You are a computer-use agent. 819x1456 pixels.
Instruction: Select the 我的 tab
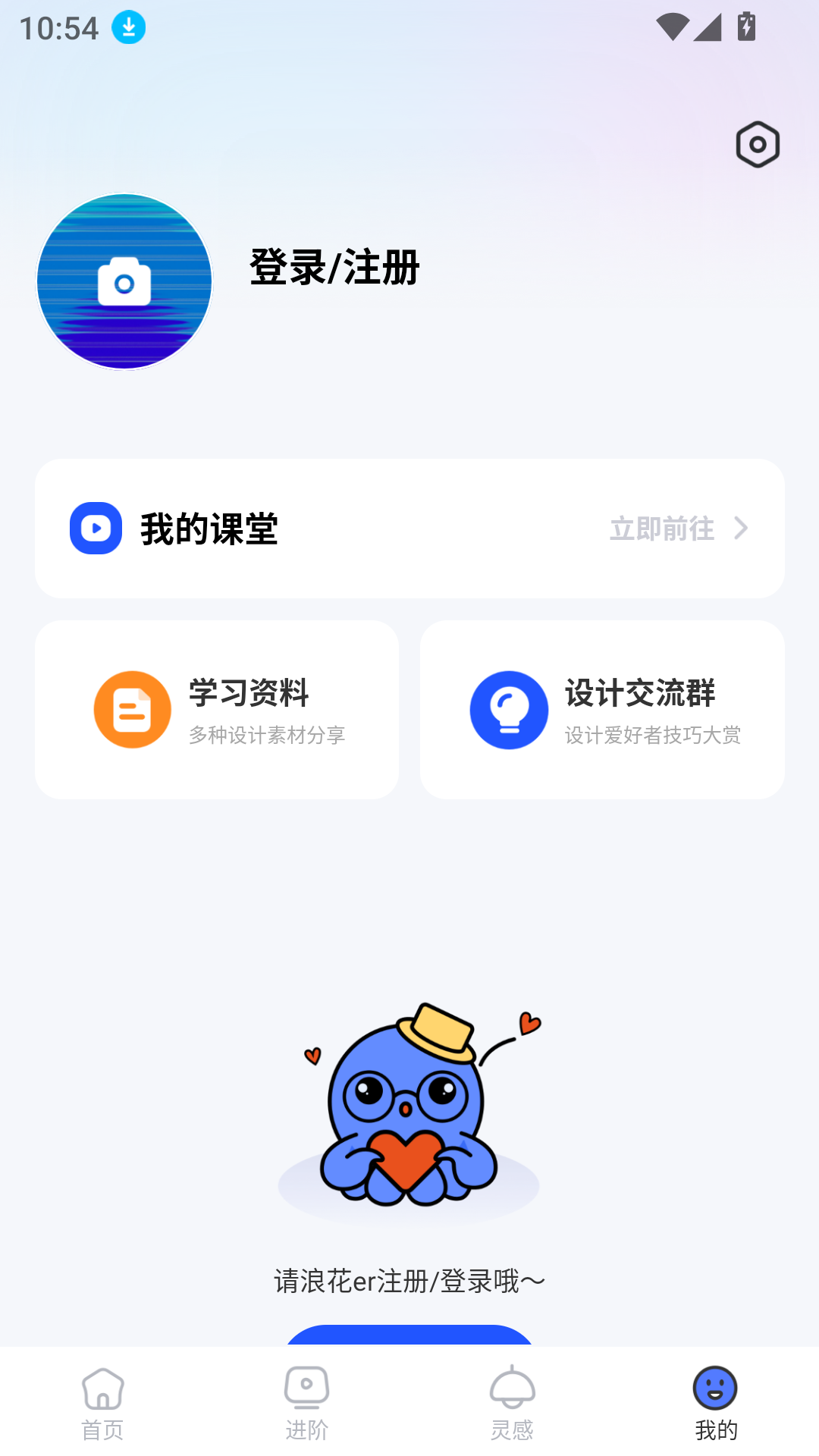pyautogui.click(x=716, y=1403)
